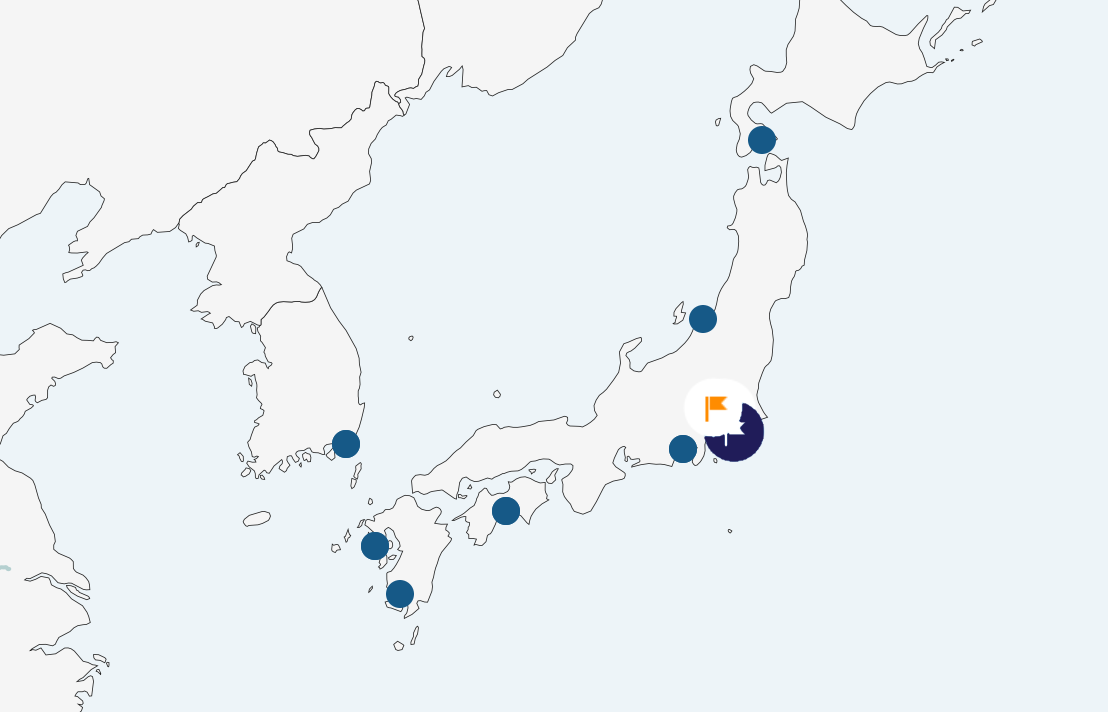Open the blue marker in southern Hokkaido
This screenshot has width=1108, height=712.
click(762, 140)
